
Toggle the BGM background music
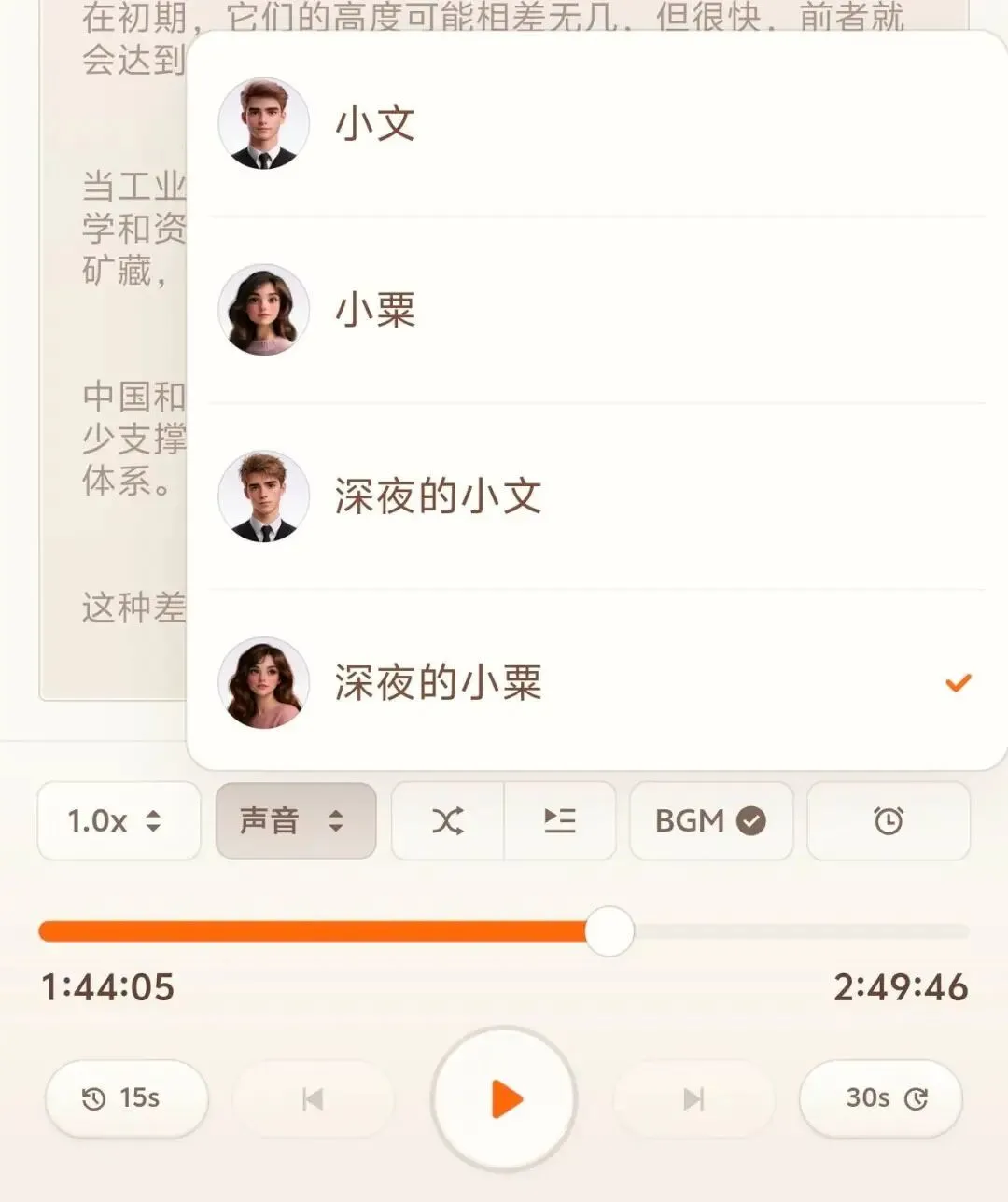(710, 821)
